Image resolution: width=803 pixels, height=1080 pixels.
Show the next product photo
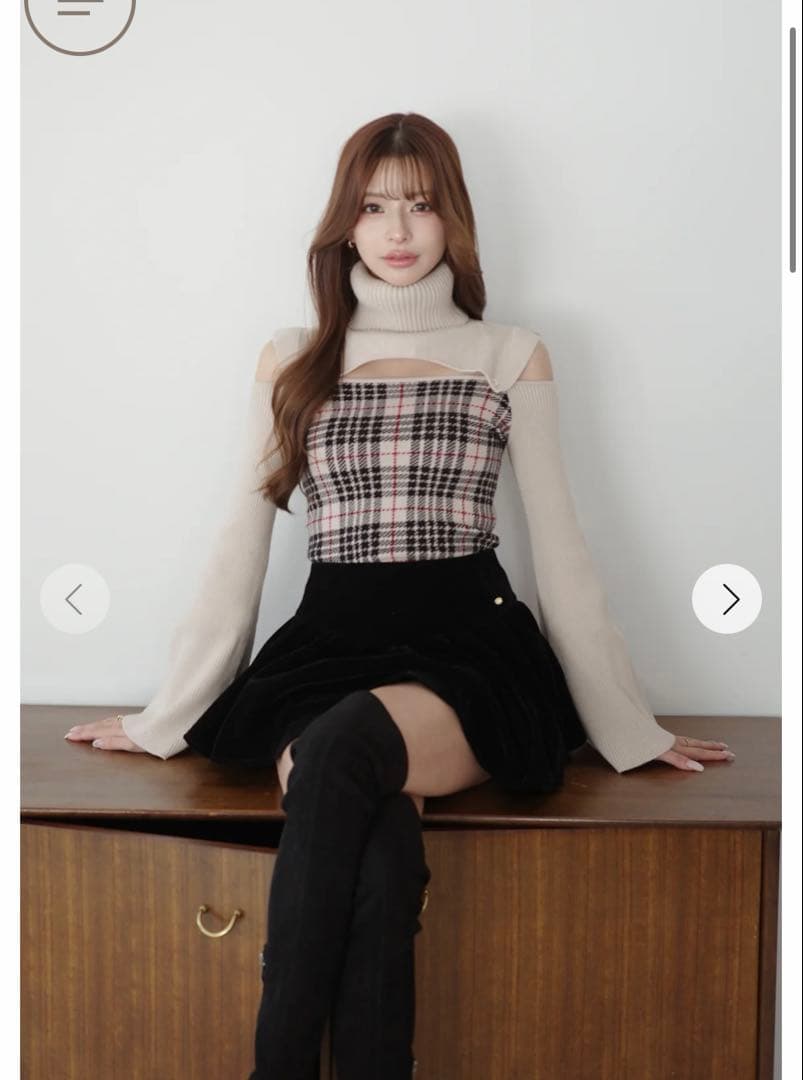727,599
